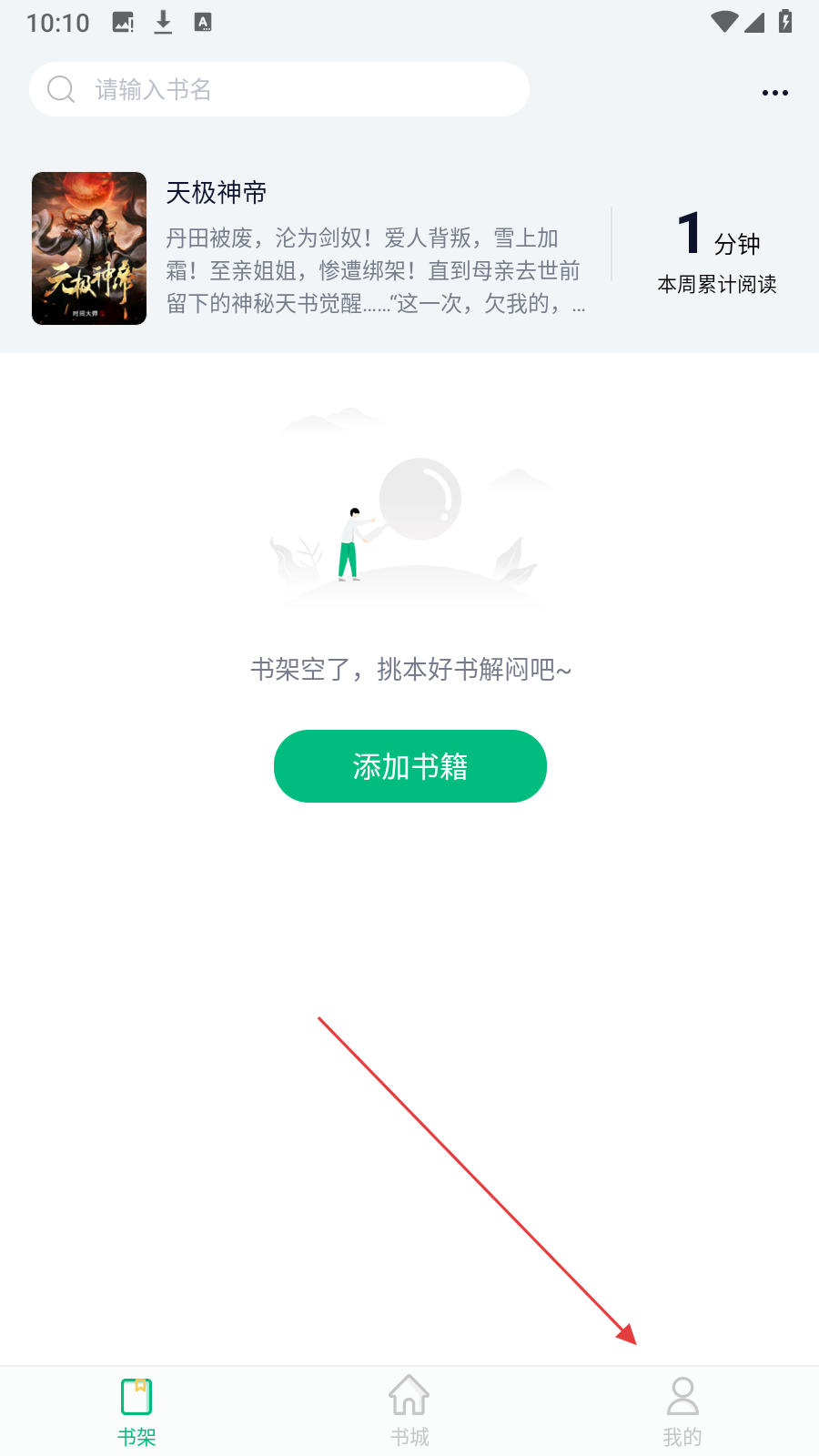The width and height of the screenshot is (819, 1456).
Task: Tap the 添加书籍 button
Action: click(x=409, y=766)
